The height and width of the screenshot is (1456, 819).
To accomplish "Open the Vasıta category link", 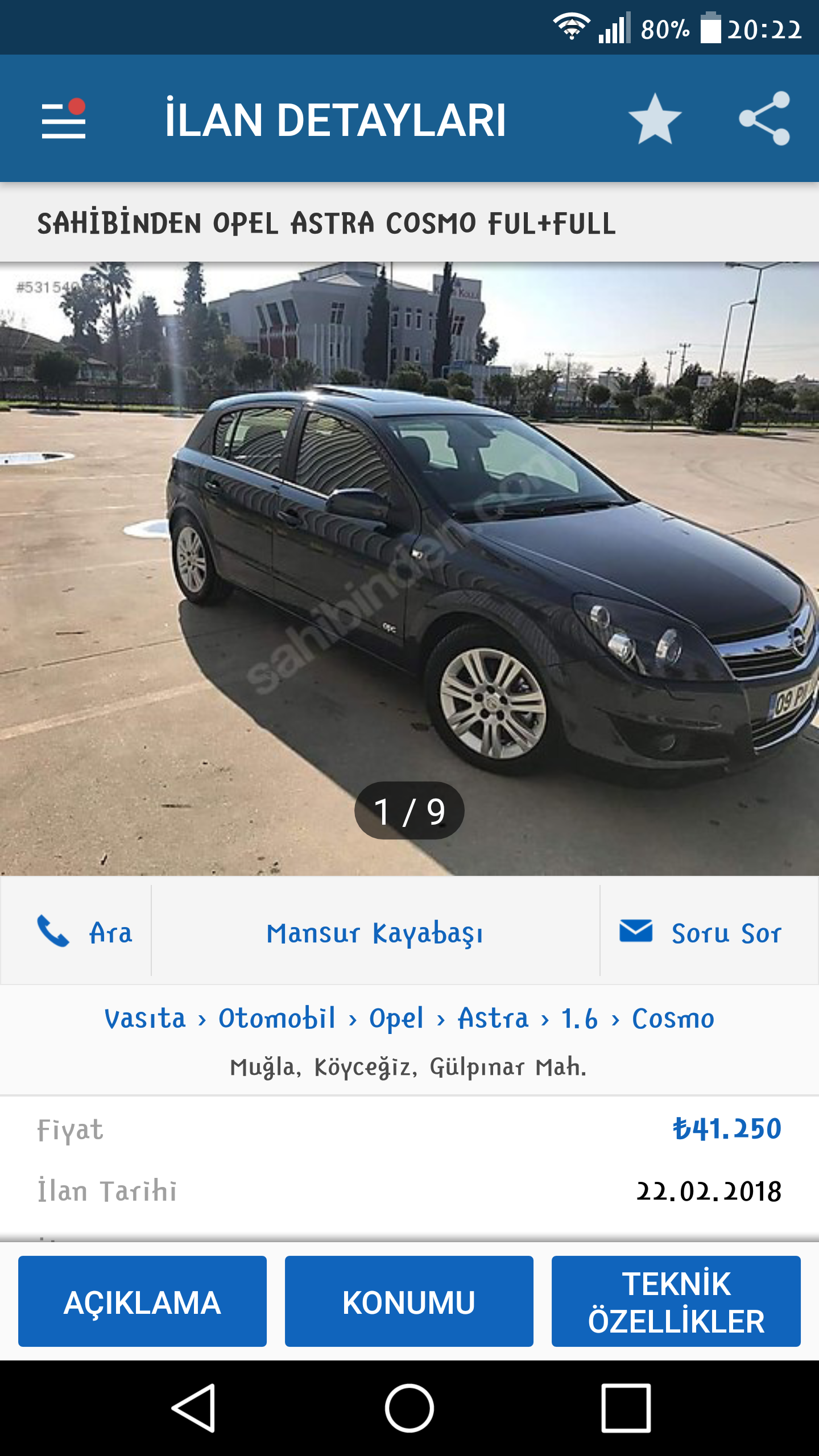I will 145,1018.
